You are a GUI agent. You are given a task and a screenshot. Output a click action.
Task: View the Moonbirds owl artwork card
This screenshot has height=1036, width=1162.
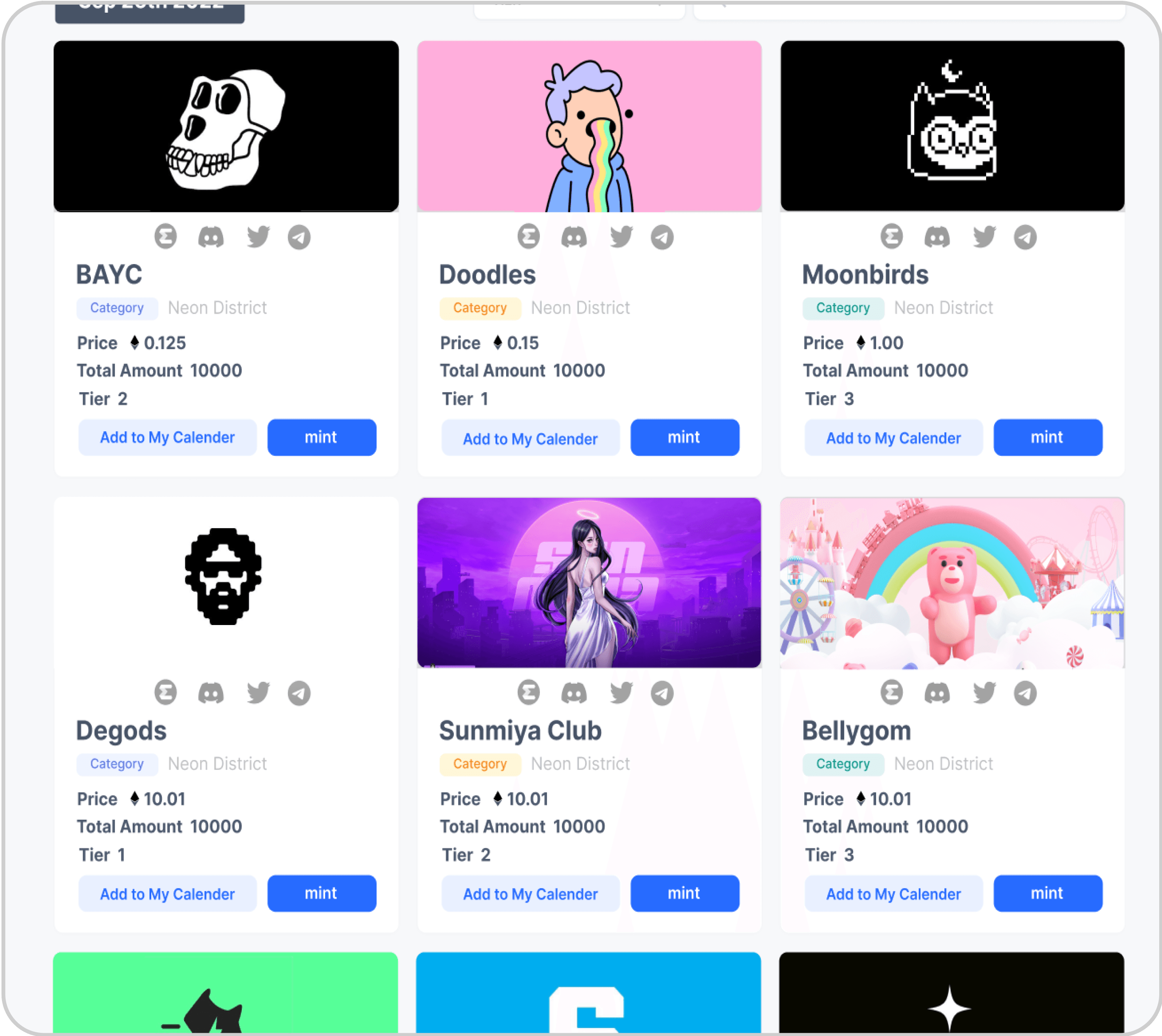click(x=952, y=126)
